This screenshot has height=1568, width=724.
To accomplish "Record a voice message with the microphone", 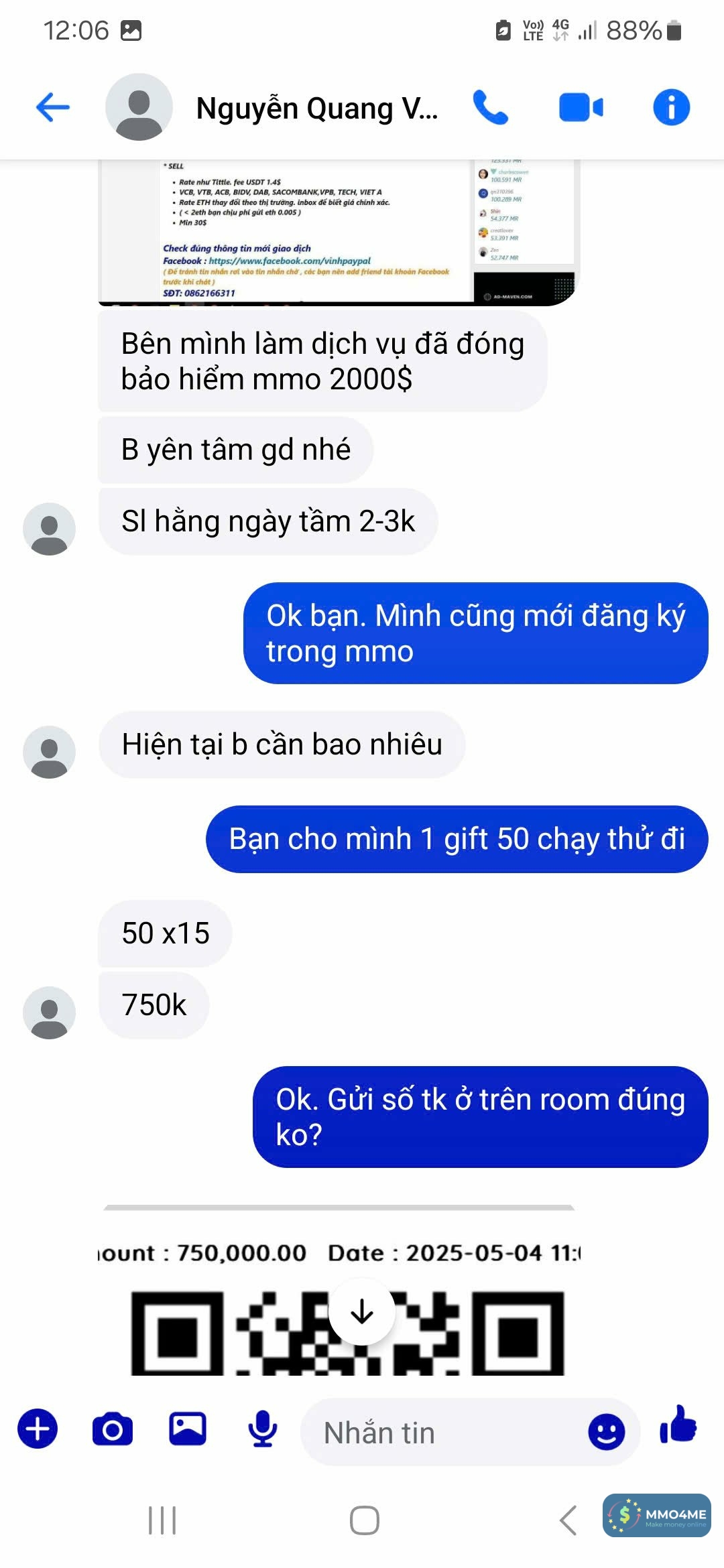I will pyautogui.click(x=263, y=1429).
